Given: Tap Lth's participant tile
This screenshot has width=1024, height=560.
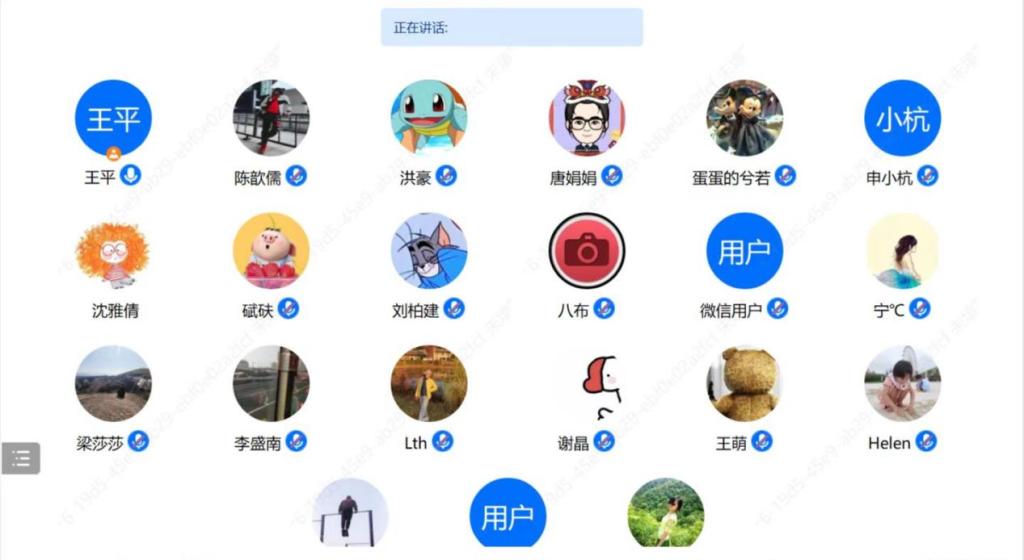Looking at the screenshot, I should click(x=429, y=384).
